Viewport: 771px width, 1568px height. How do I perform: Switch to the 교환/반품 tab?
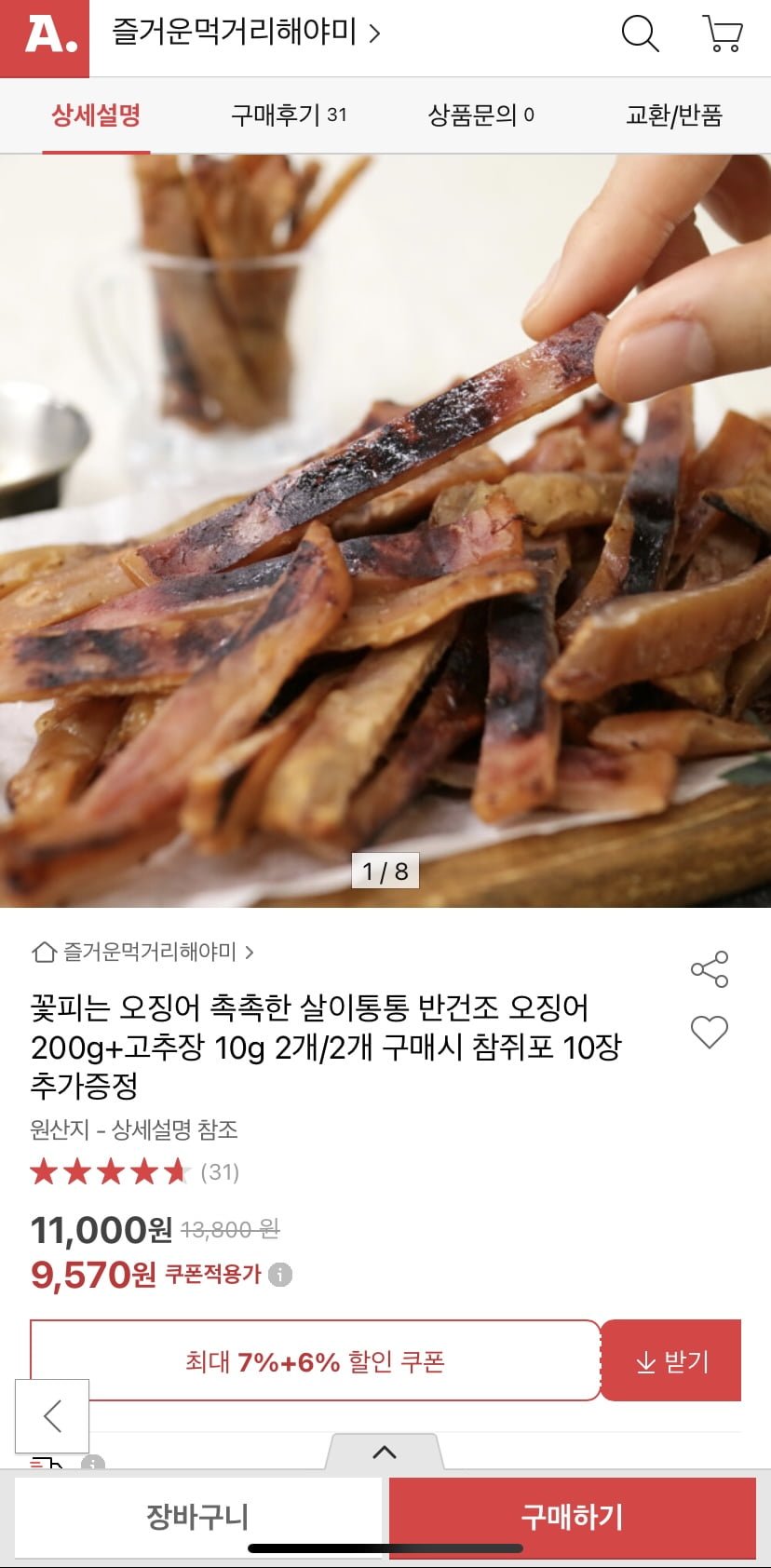click(x=673, y=115)
